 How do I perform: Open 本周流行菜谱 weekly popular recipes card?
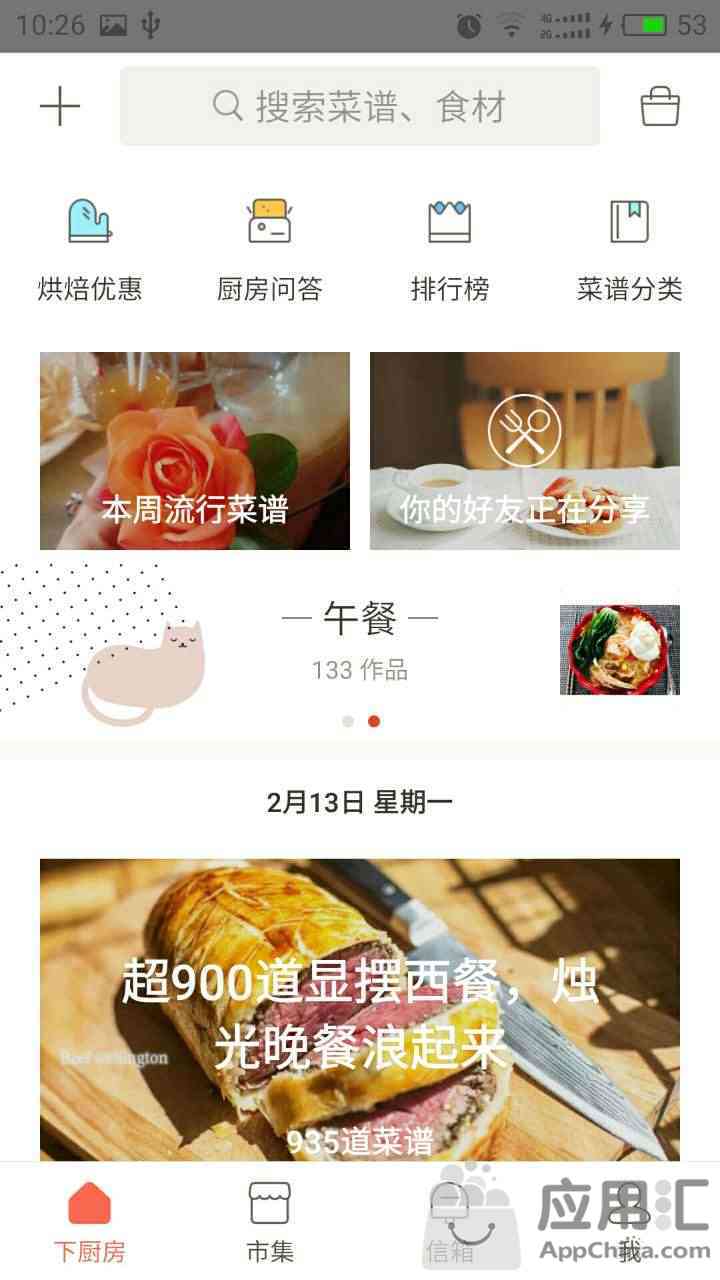pyautogui.click(x=195, y=450)
